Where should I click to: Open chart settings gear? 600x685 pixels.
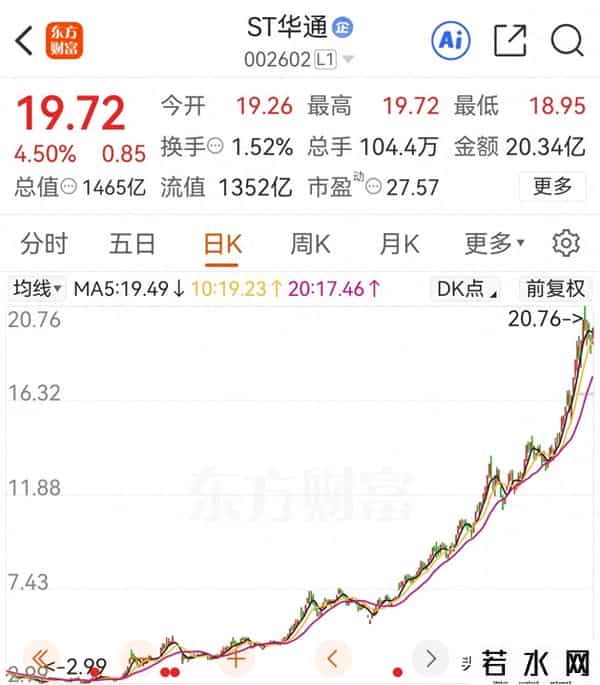pos(566,243)
